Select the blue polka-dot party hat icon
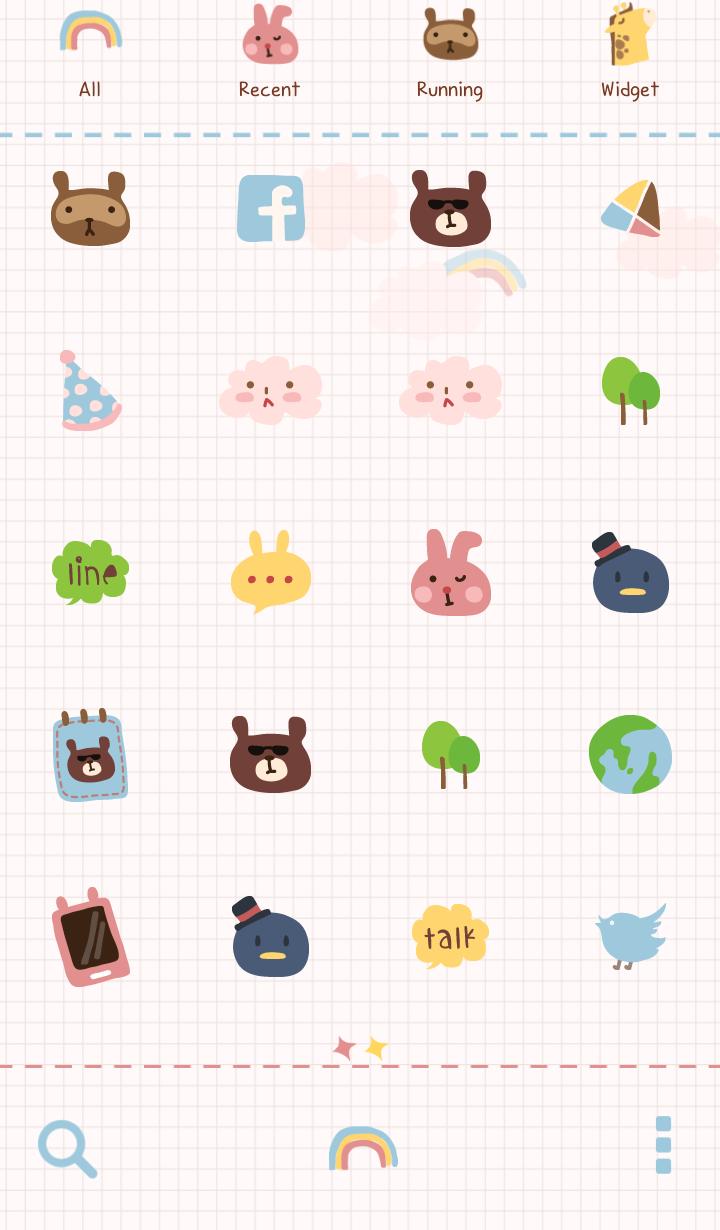Viewport: 720px width, 1230px height. click(90, 390)
